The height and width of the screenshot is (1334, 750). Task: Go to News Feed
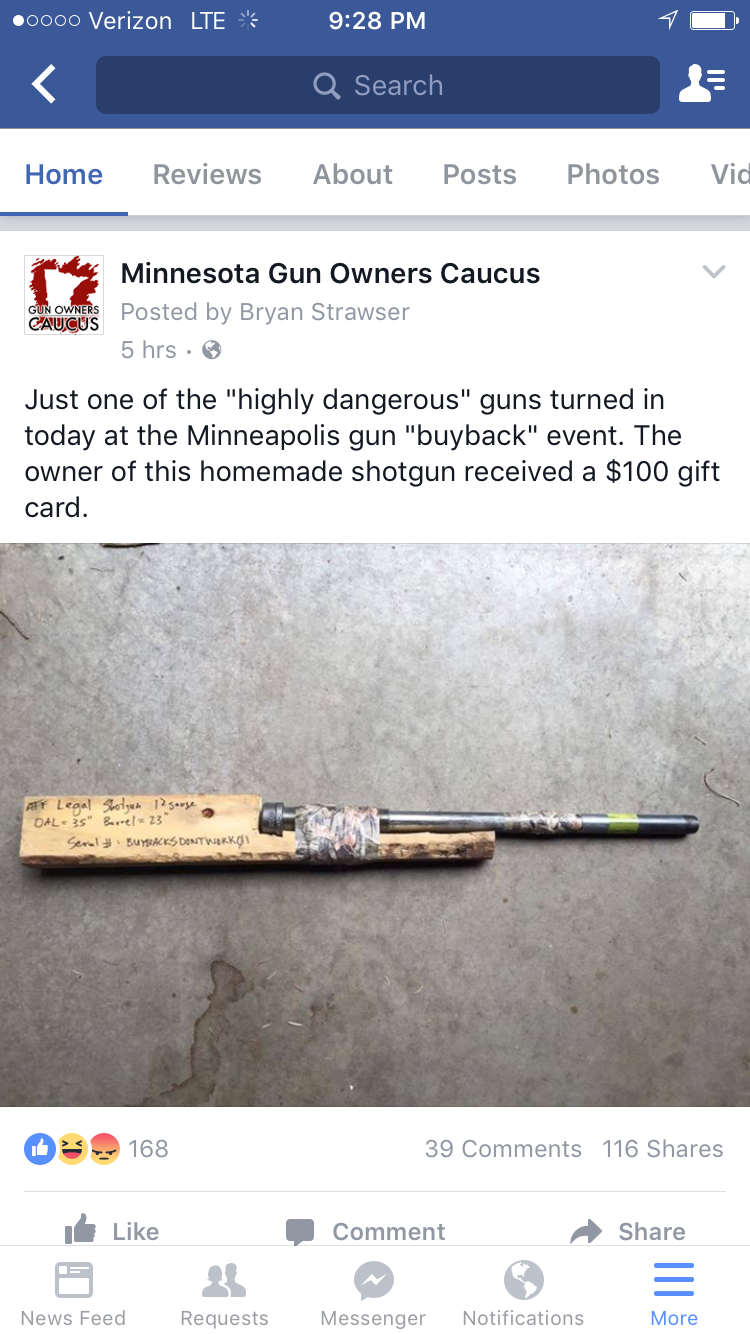pos(73,1294)
